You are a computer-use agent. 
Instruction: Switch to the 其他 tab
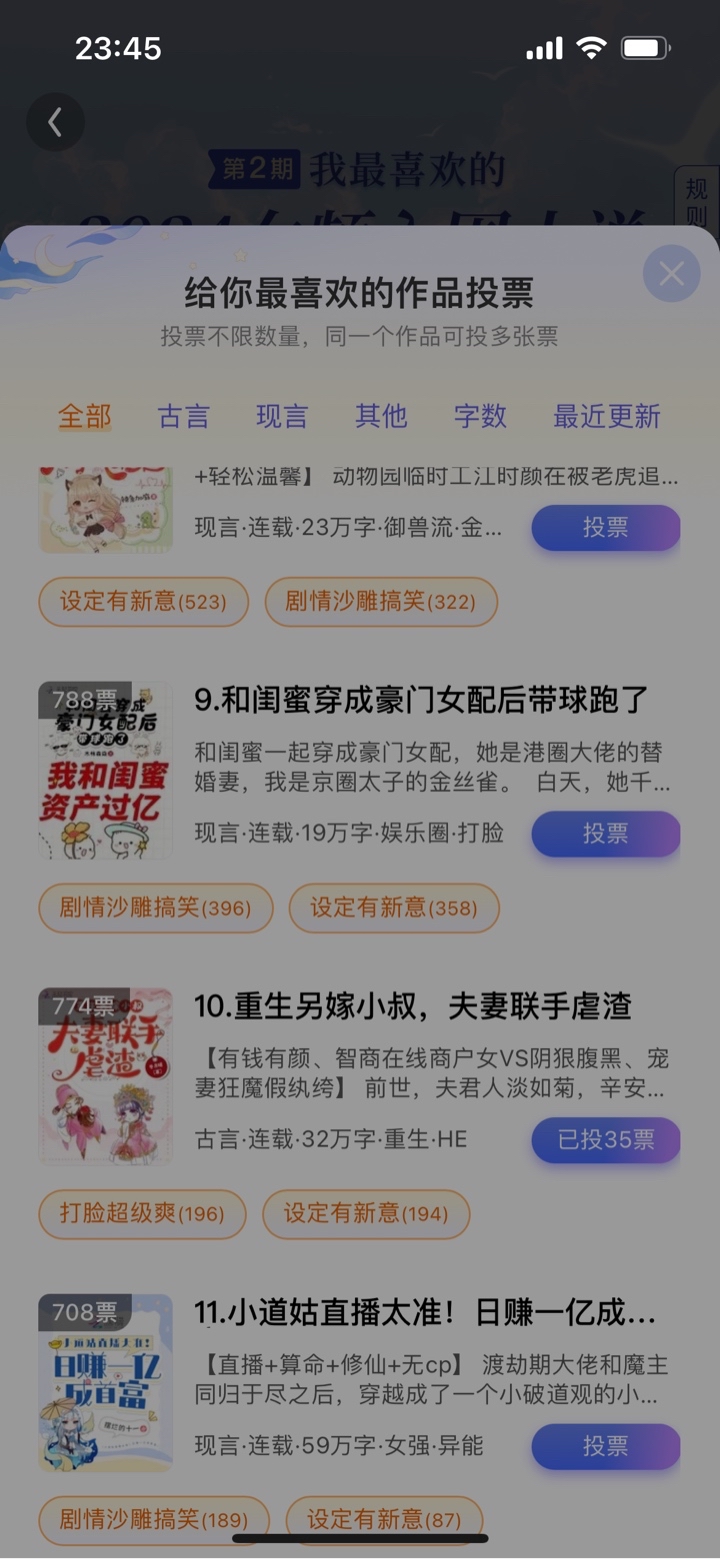tap(381, 416)
